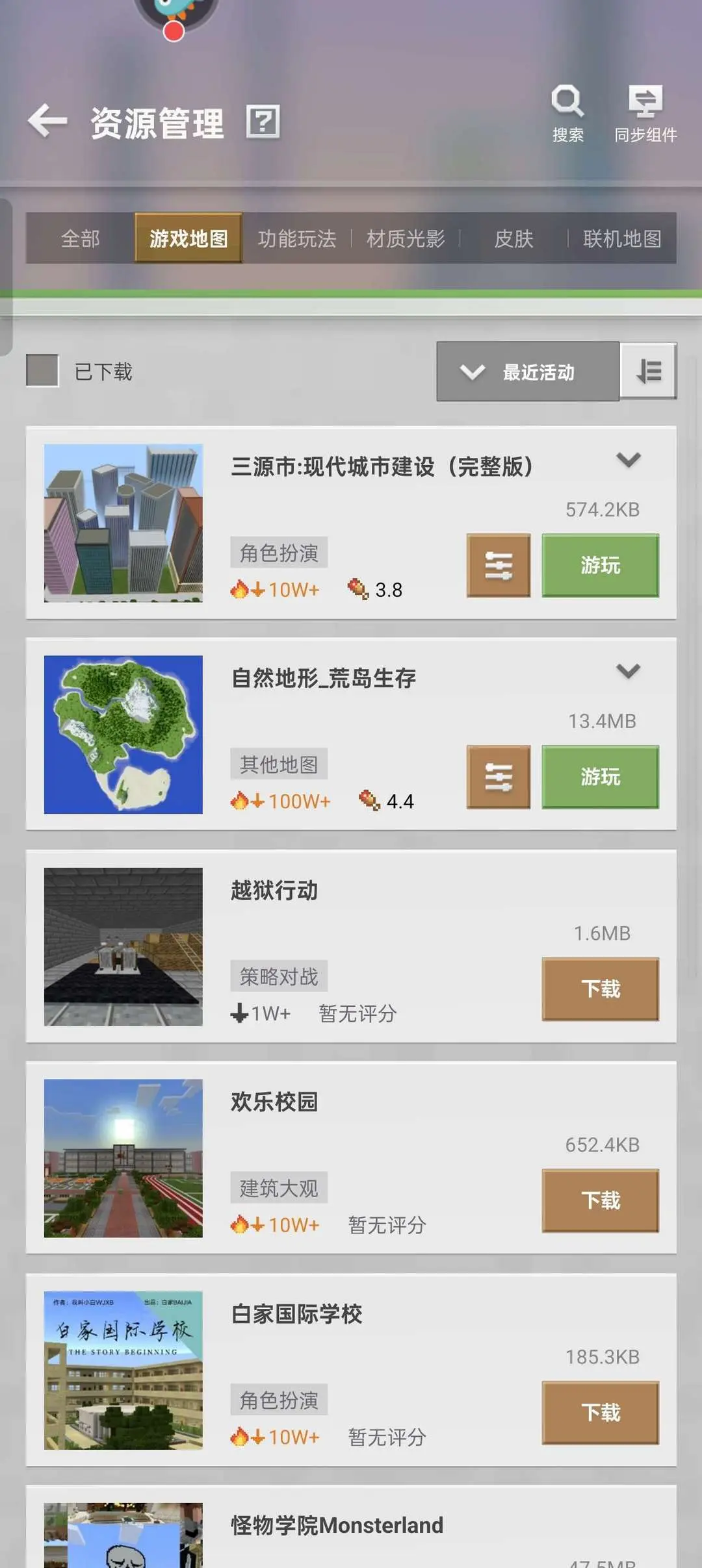Expand the 自然地形_荒岛生存 entry chevron
This screenshot has width=702, height=1568.
628,671
